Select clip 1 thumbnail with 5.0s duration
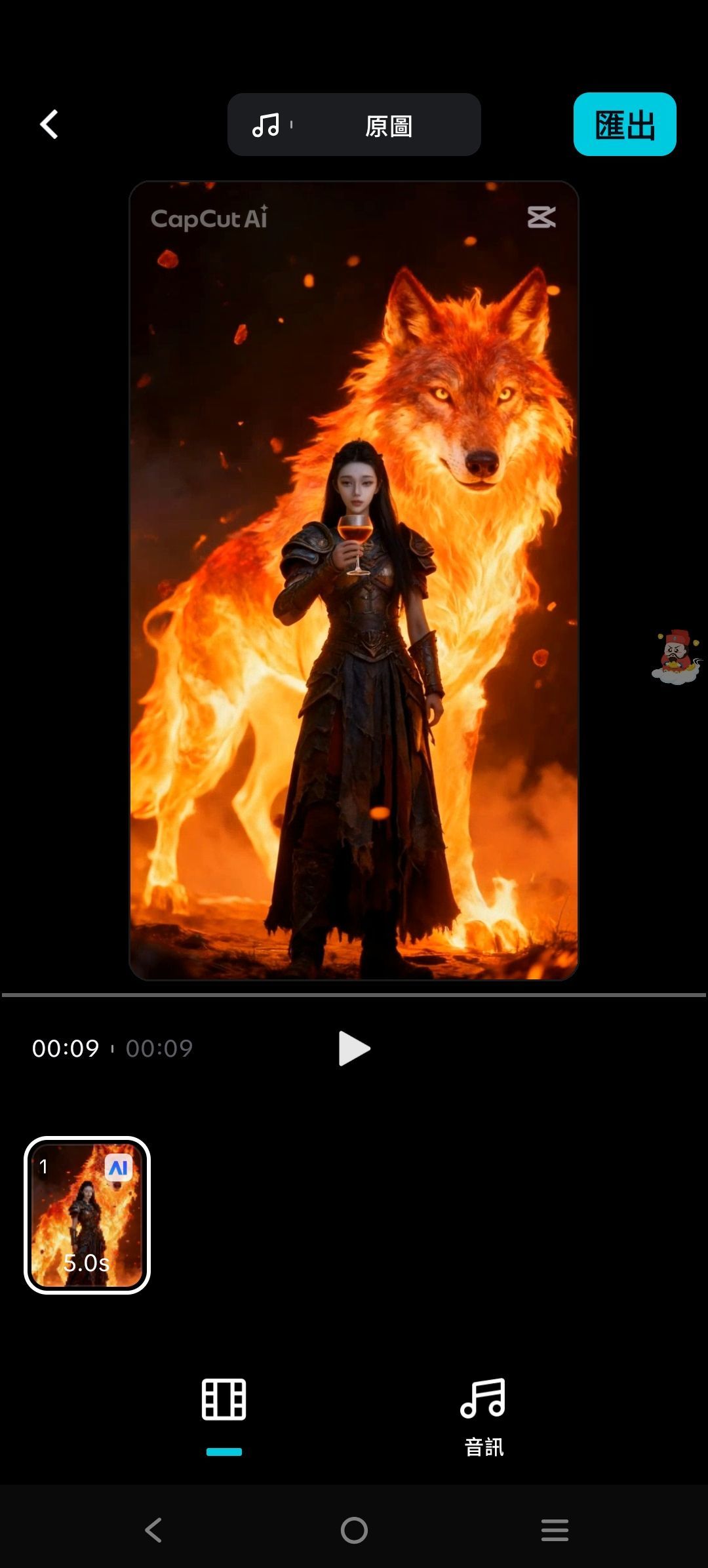This screenshot has height=1568, width=708. point(87,1215)
